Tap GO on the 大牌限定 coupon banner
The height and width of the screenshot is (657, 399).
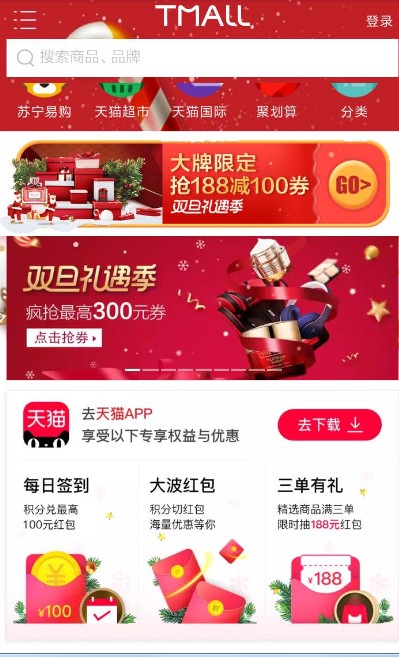click(352, 185)
